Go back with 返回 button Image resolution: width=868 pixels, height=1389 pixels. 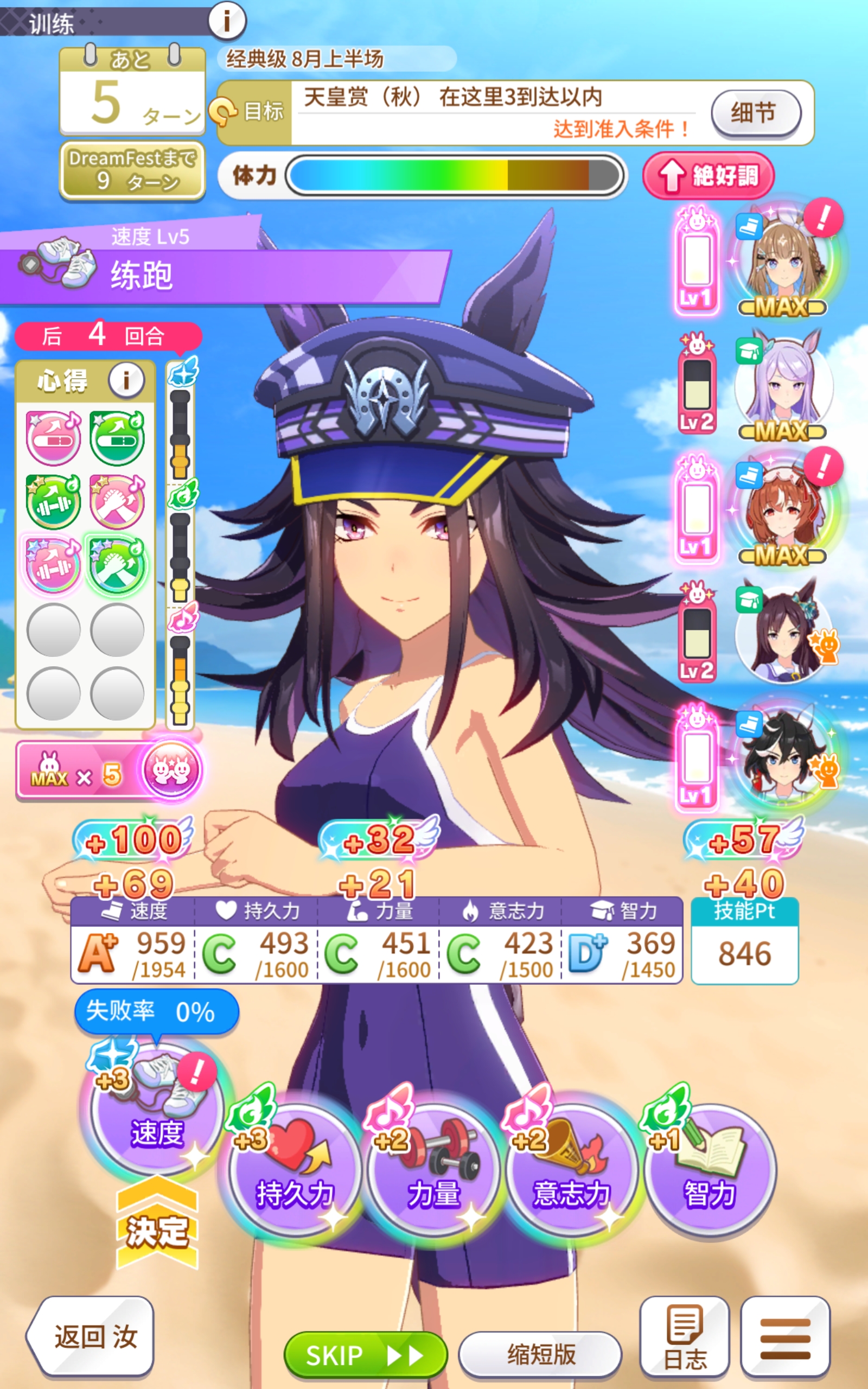pos(92,1336)
